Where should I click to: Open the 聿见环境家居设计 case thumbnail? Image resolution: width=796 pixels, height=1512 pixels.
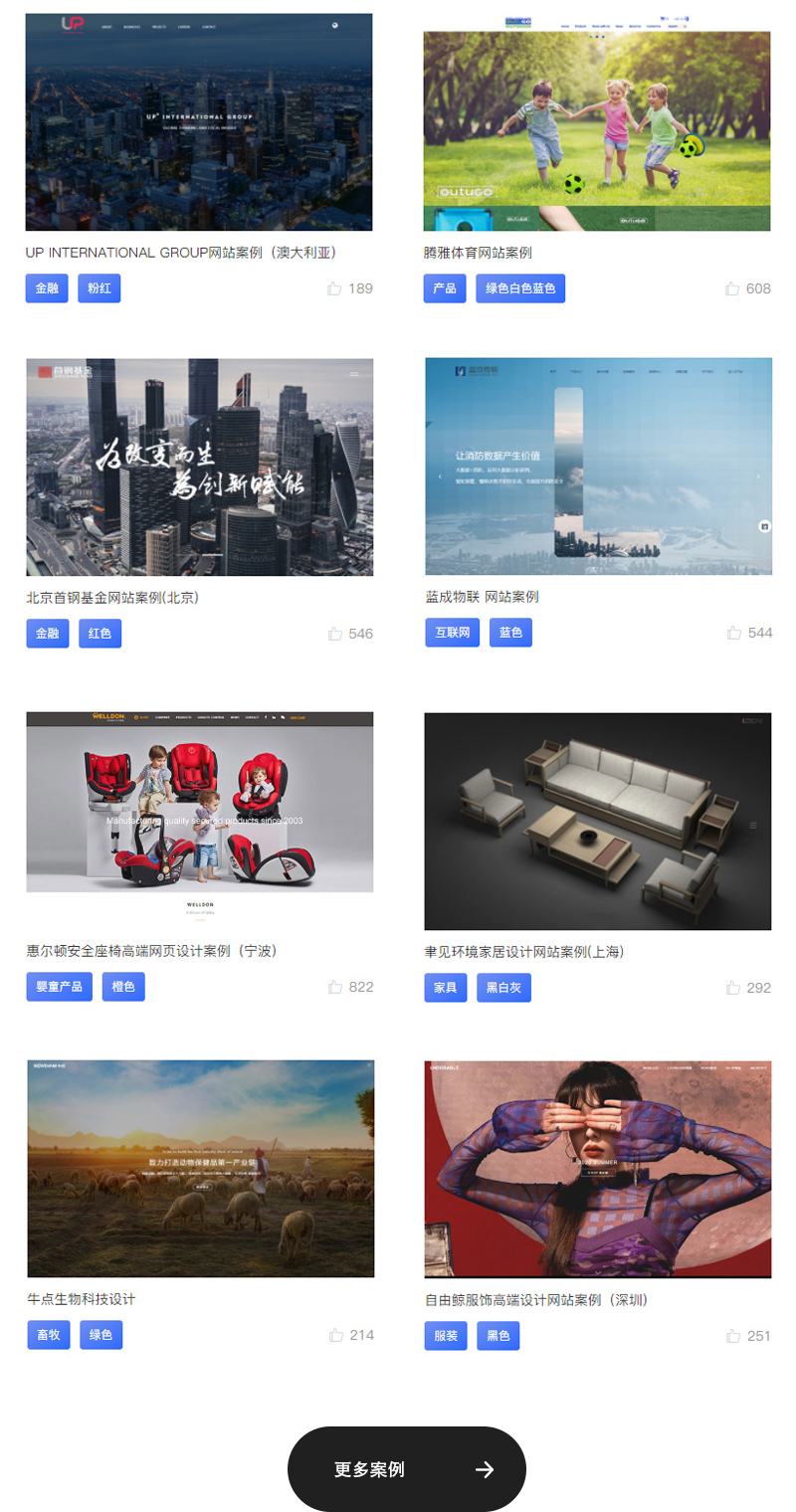point(597,821)
